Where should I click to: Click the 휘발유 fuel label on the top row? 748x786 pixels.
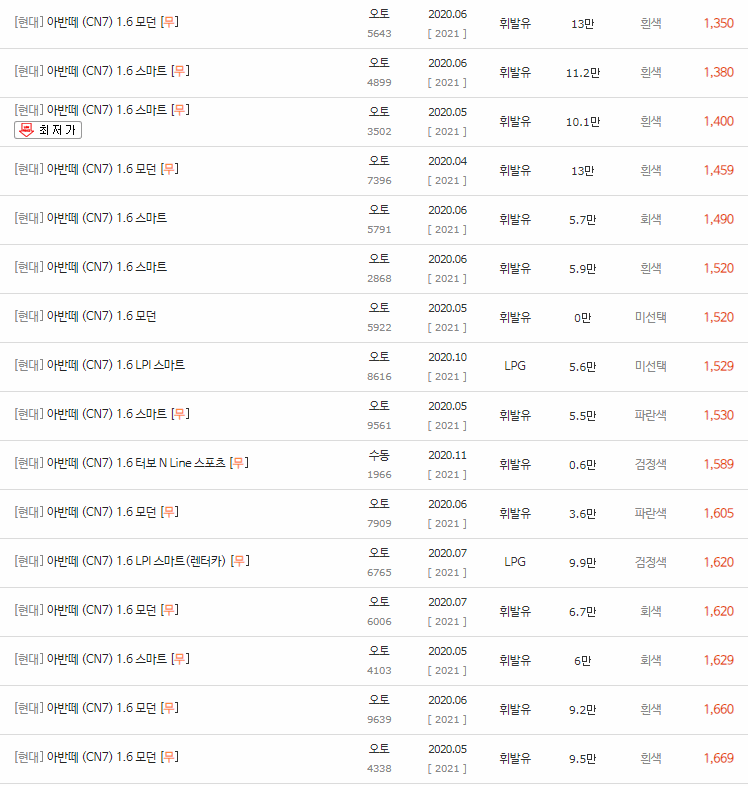pos(515,22)
